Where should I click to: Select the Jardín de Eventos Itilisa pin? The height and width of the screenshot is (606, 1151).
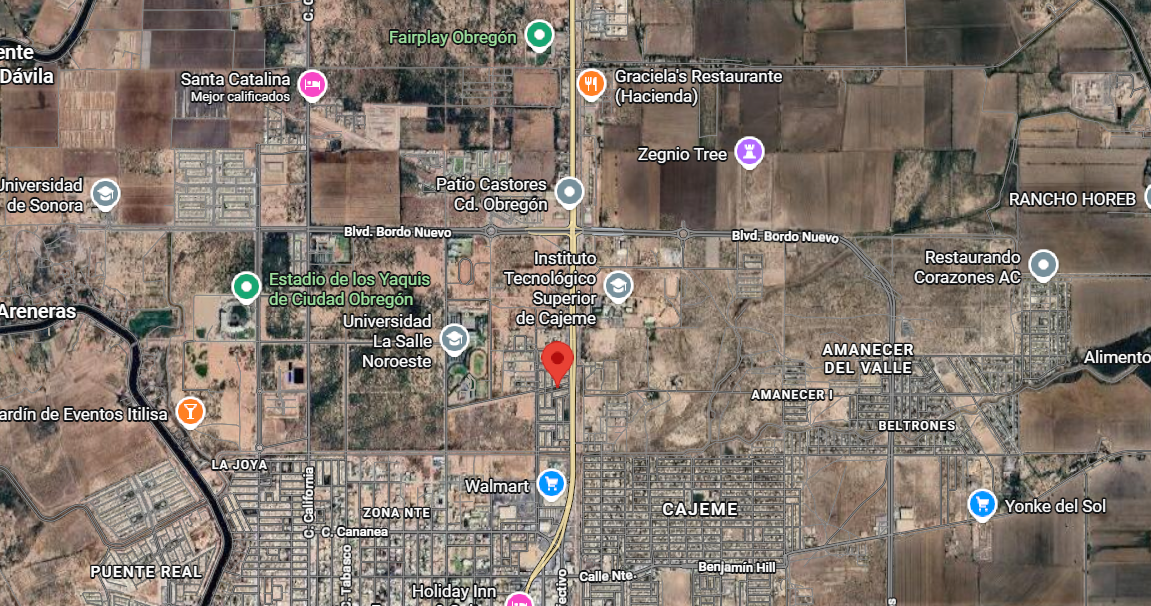pos(190,410)
